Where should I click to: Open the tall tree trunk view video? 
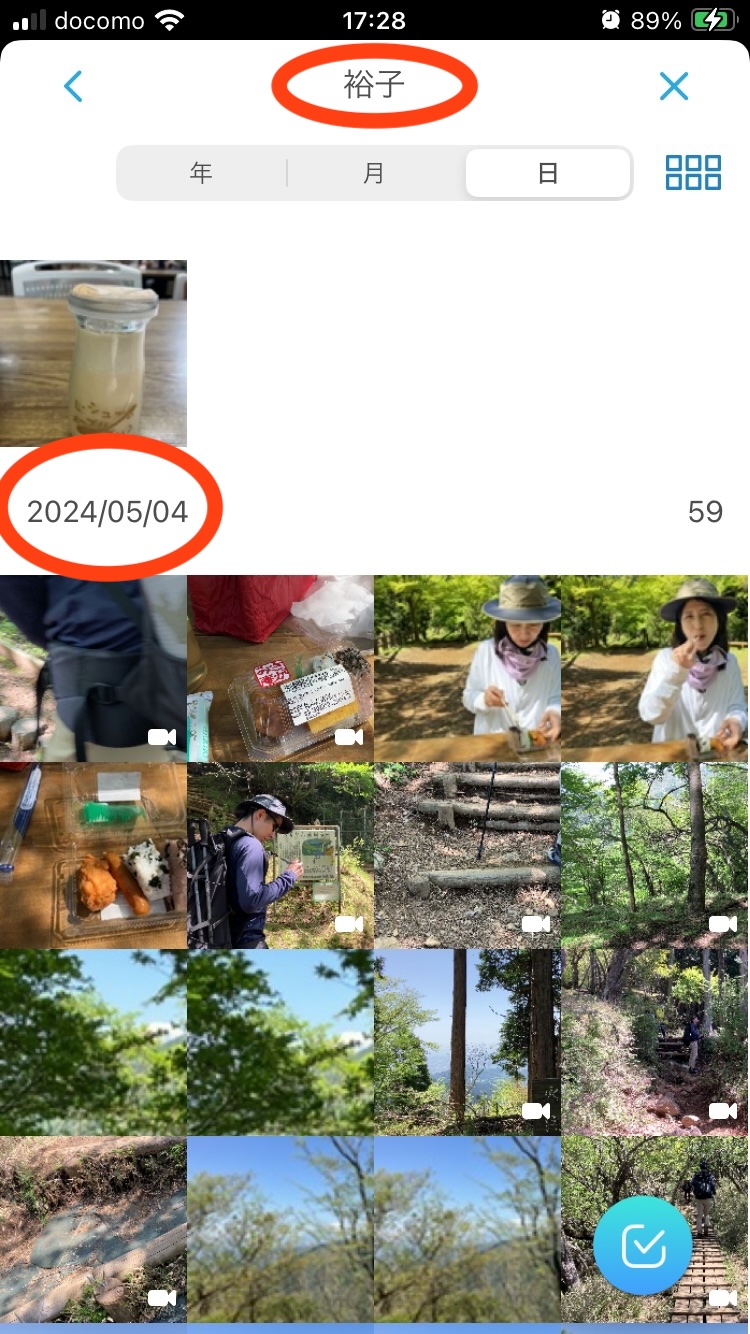pos(467,1042)
